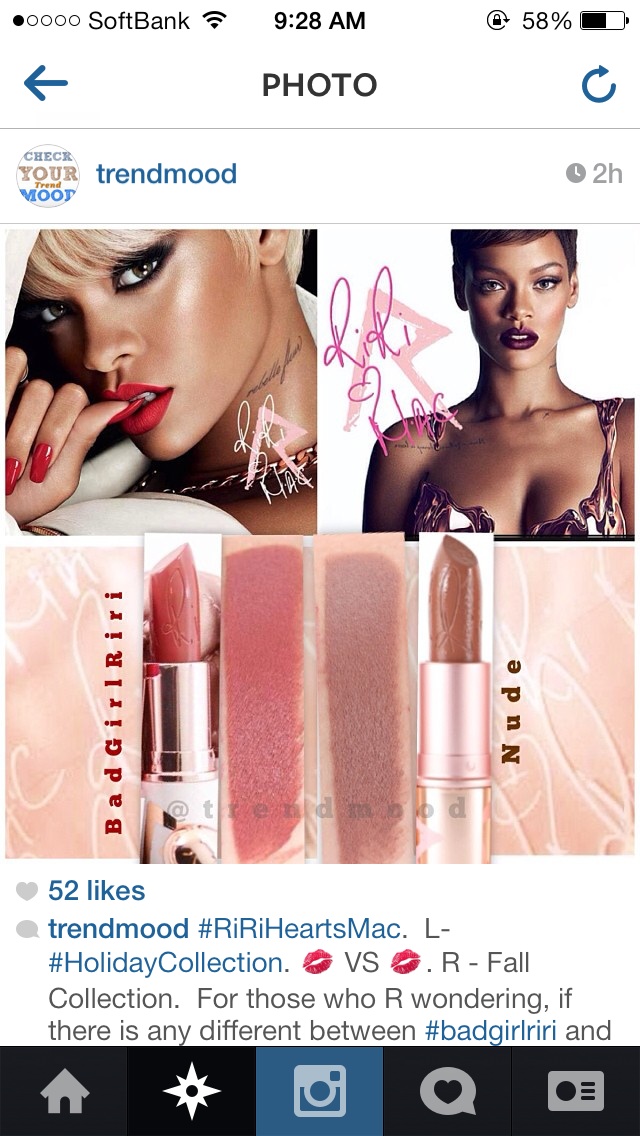Open the camera tab
The height and width of the screenshot is (1136, 640).
[320, 1092]
